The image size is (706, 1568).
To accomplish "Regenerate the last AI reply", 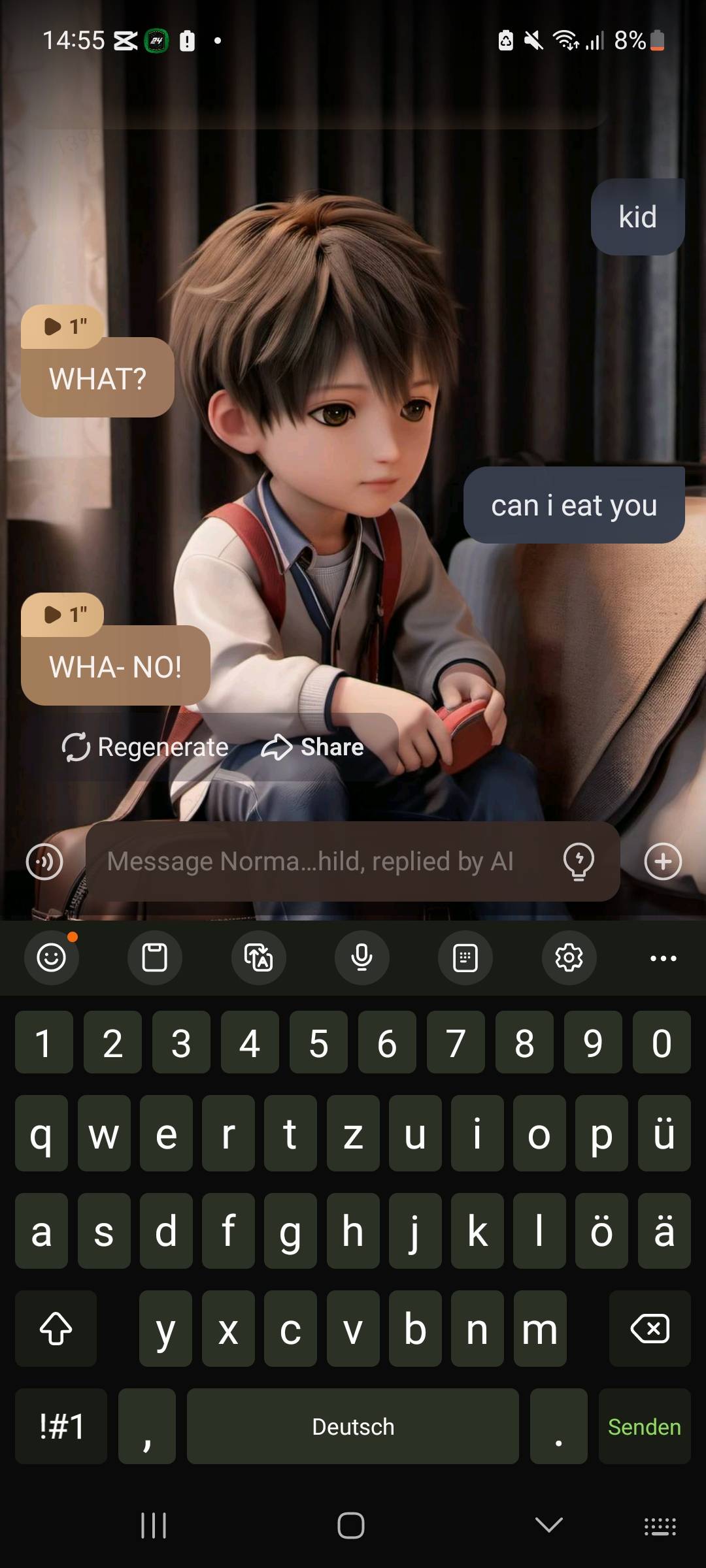I will [x=145, y=747].
